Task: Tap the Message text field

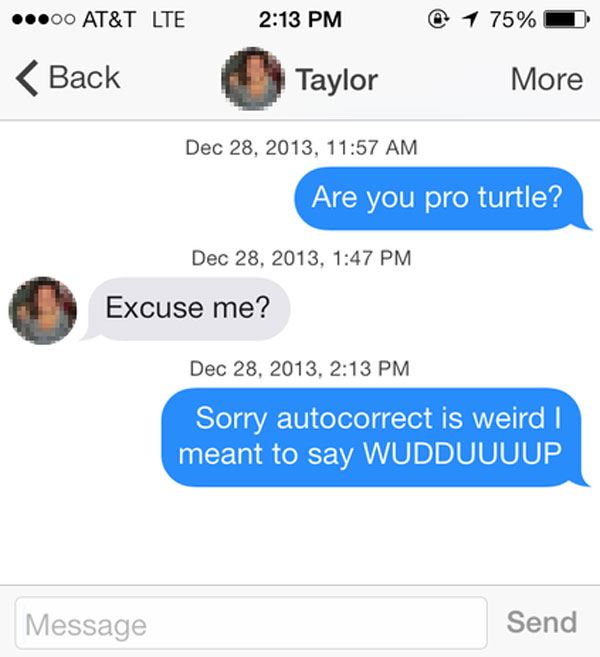Action: [251, 625]
